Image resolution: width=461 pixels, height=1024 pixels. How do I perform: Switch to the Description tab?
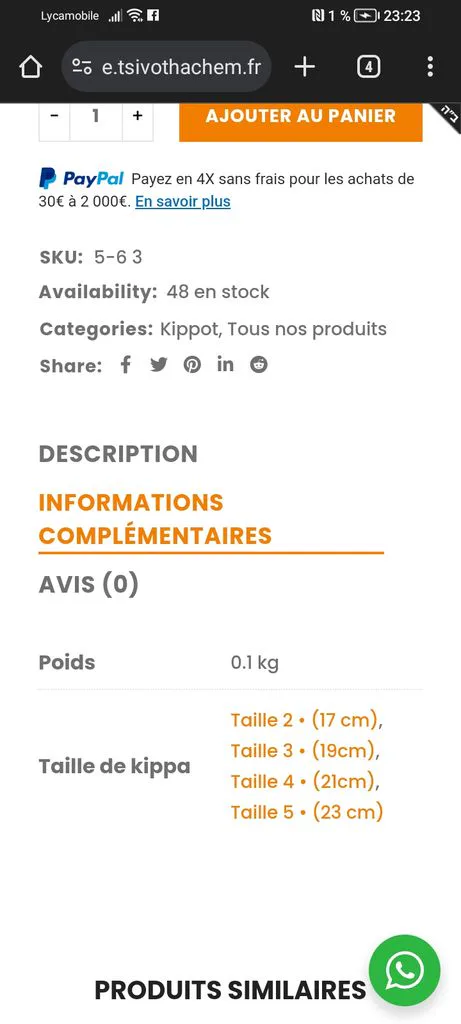pos(118,454)
